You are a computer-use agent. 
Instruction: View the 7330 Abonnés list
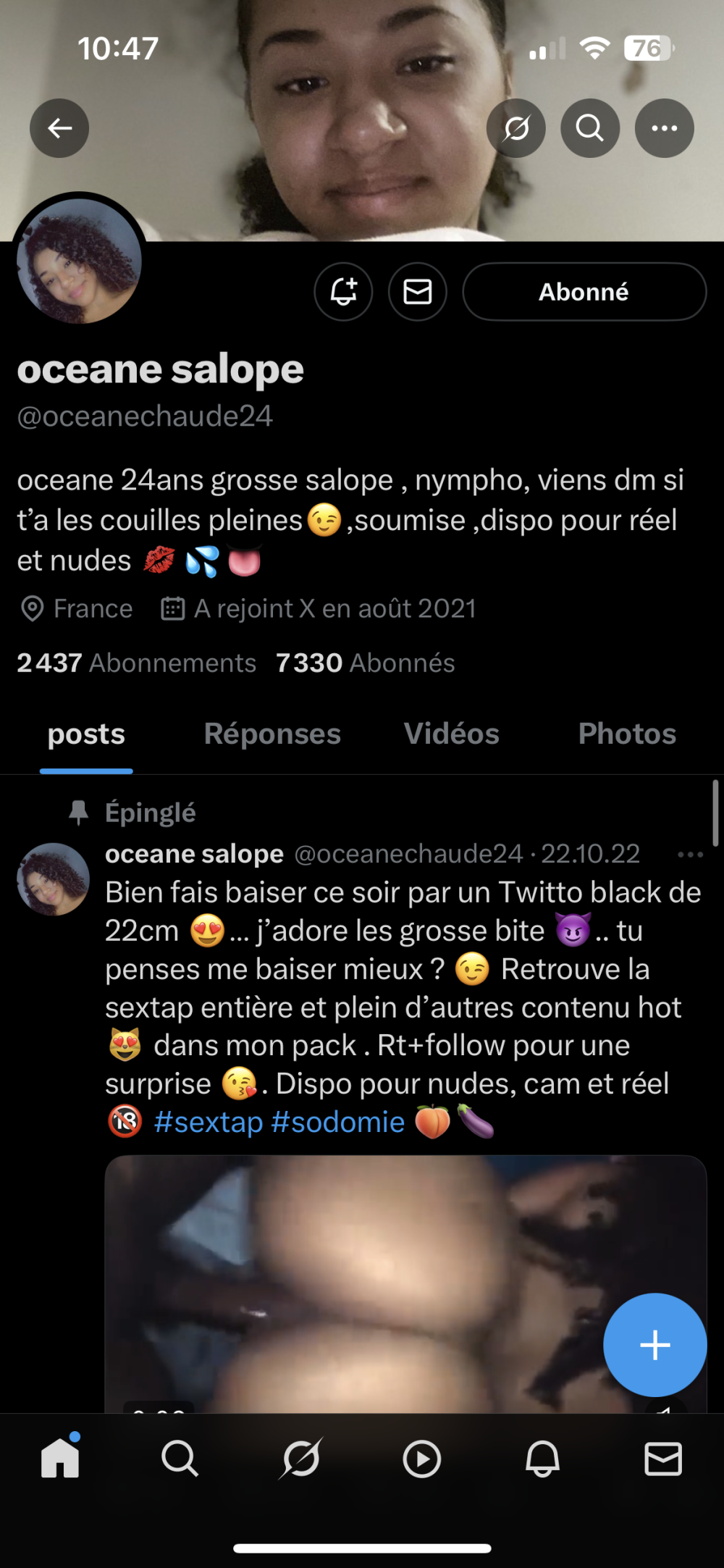[365, 663]
